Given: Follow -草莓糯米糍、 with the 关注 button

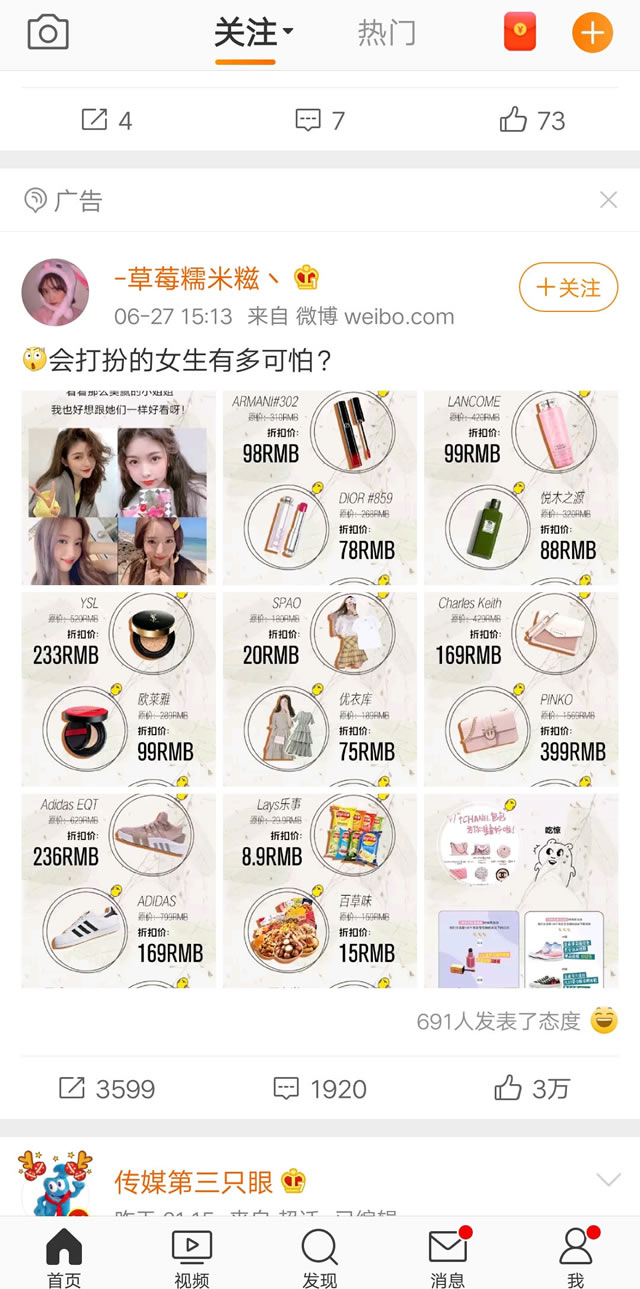Looking at the screenshot, I should tap(568, 288).
